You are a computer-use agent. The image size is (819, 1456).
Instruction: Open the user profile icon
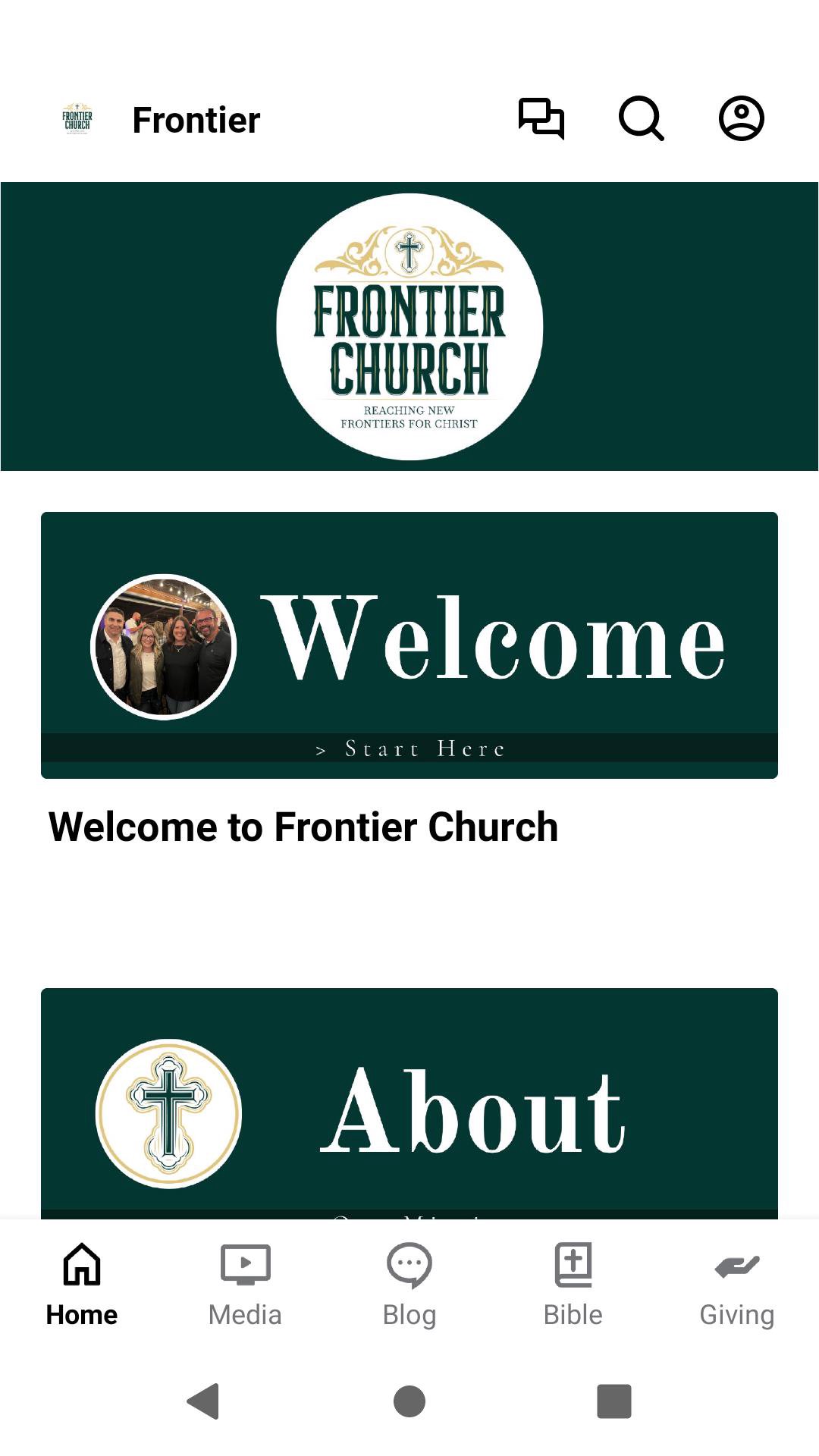coord(741,118)
